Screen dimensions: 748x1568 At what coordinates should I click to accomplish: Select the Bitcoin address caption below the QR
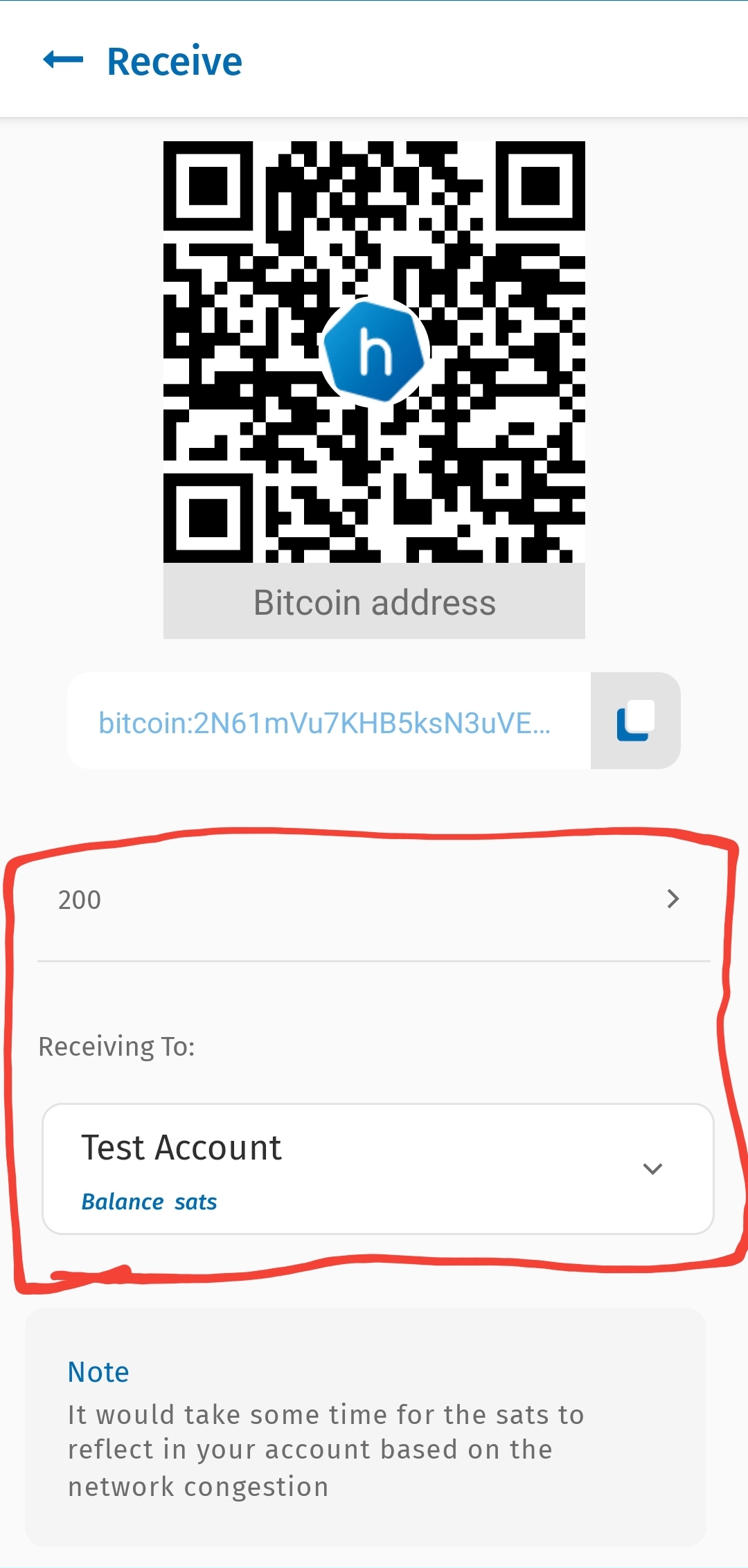pyautogui.click(x=374, y=601)
